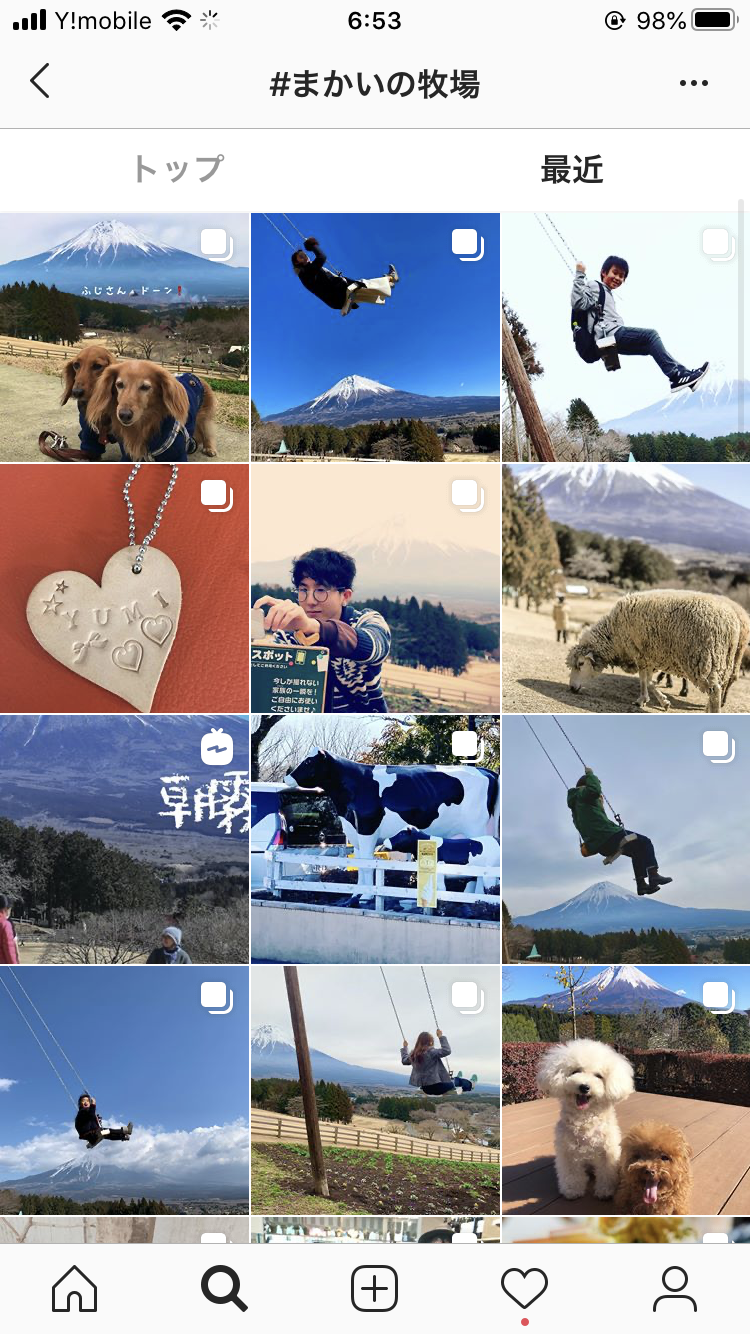This screenshot has width=750, height=1334.
Task: View the heart-shaped YUMI pendant post
Action: click(124, 588)
